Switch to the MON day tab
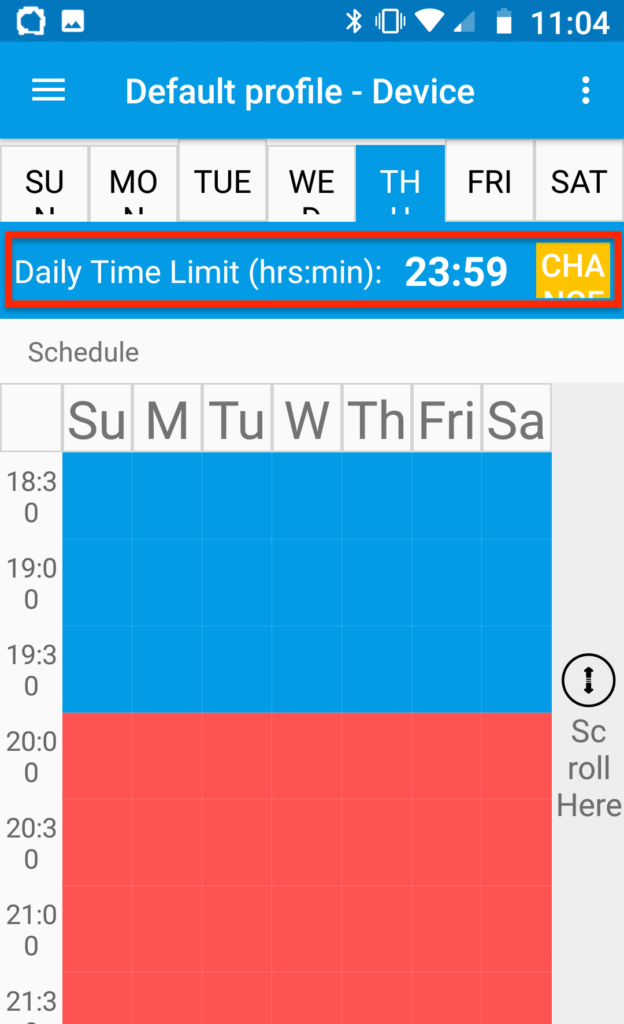The width and height of the screenshot is (624, 1024). point(133,183)
